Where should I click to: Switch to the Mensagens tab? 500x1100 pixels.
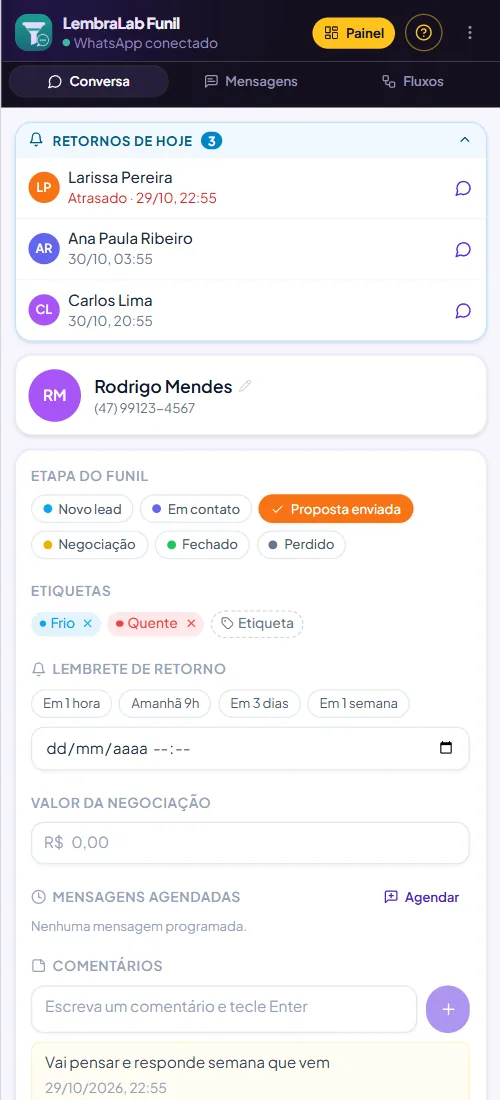250,81
